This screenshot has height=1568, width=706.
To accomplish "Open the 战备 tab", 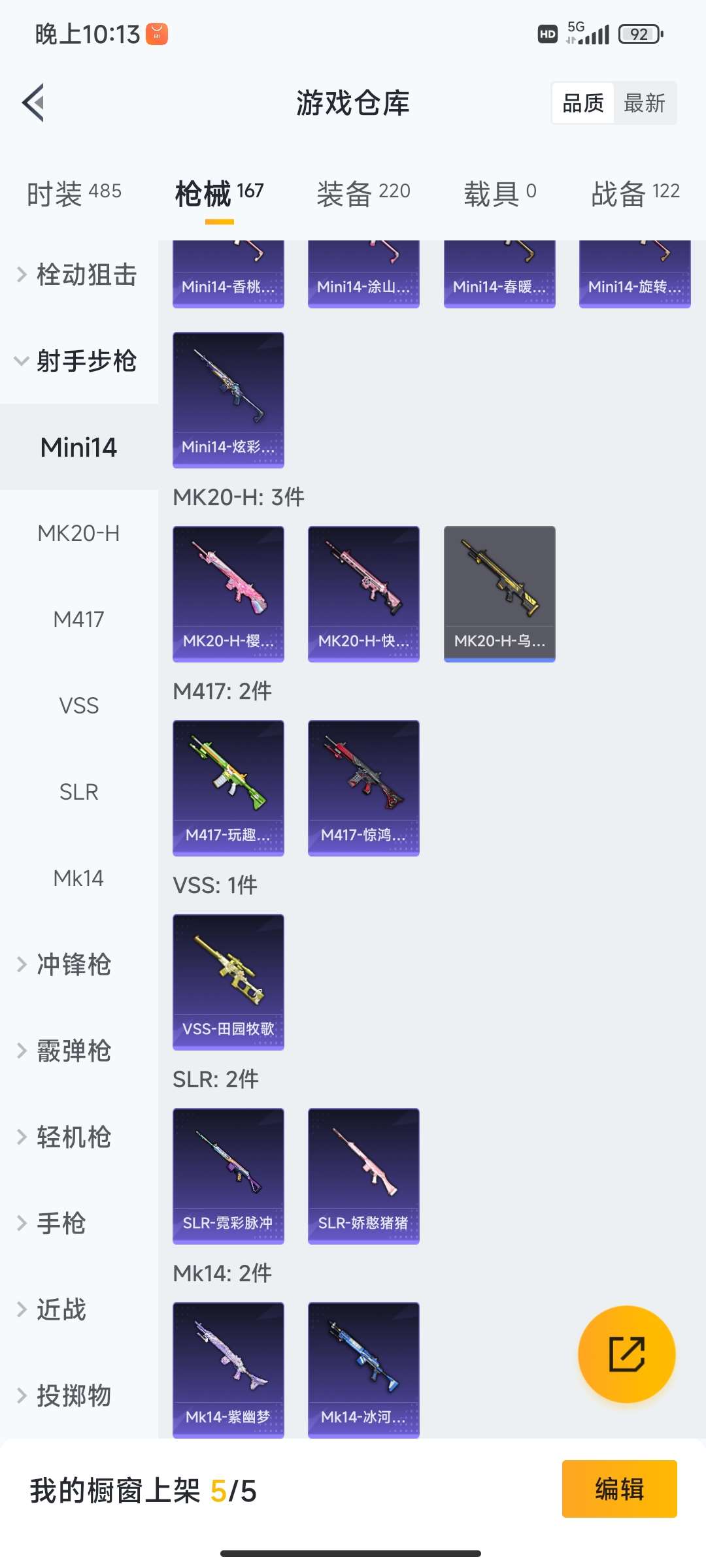I will [x=635, y=193].
